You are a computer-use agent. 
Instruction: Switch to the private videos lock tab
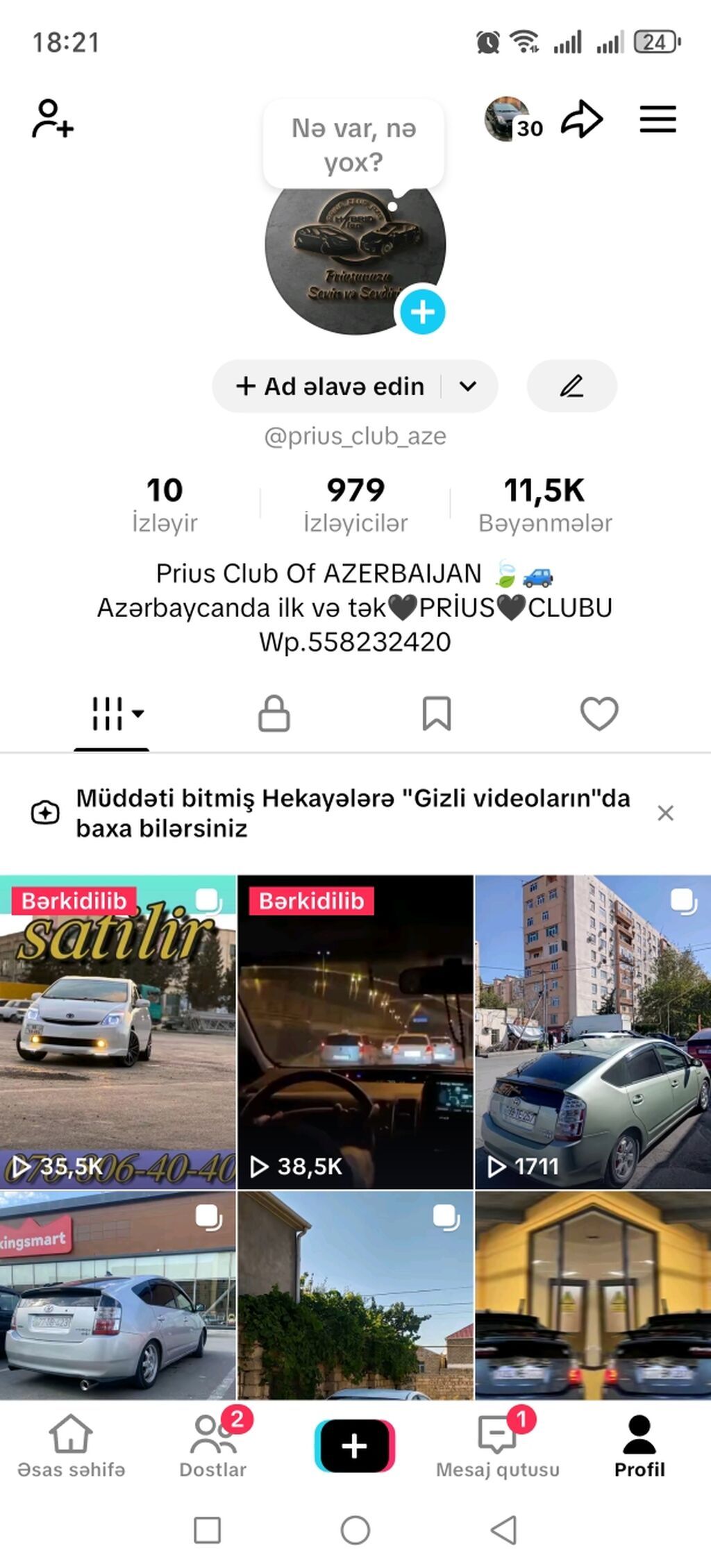274,714
